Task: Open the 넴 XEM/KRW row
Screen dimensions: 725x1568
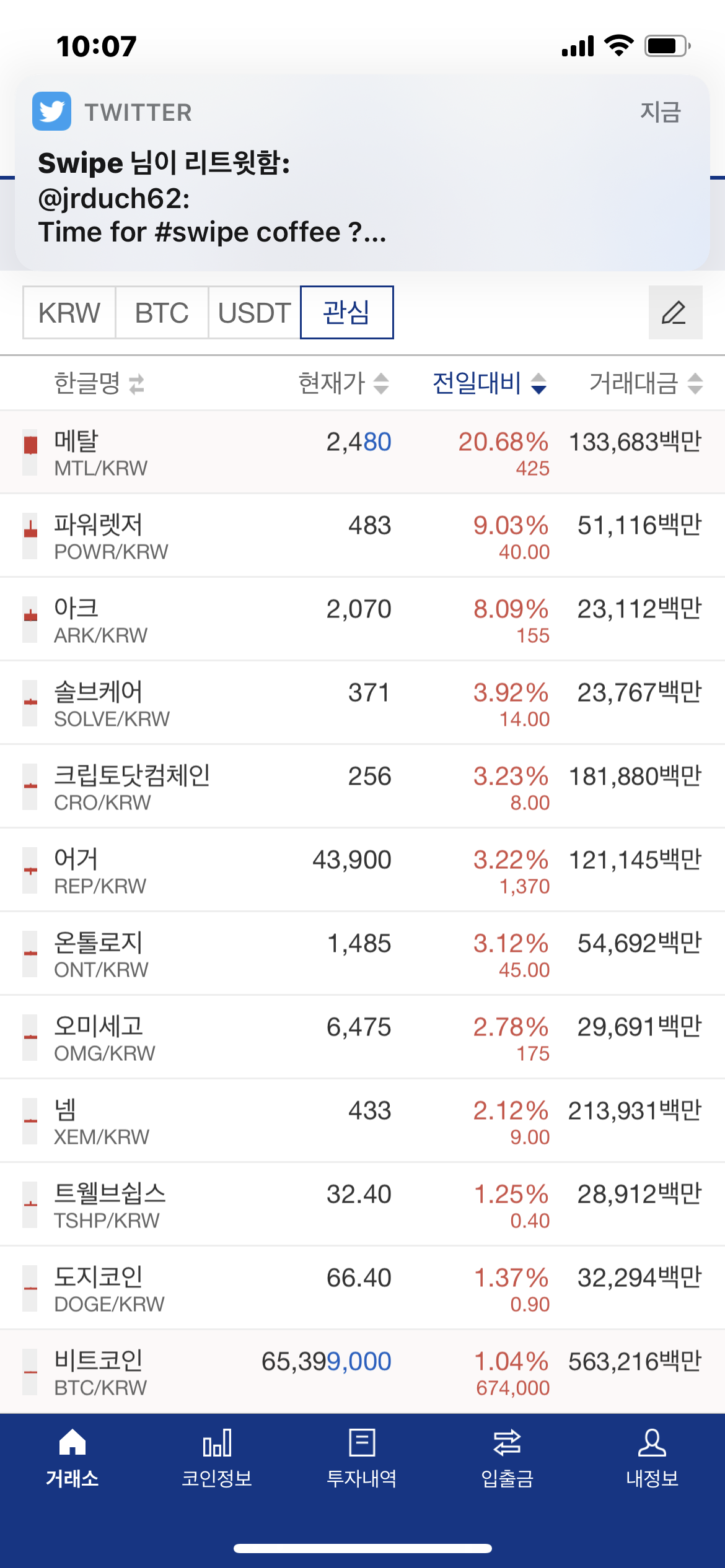Action: click(x=362, y=1121)
